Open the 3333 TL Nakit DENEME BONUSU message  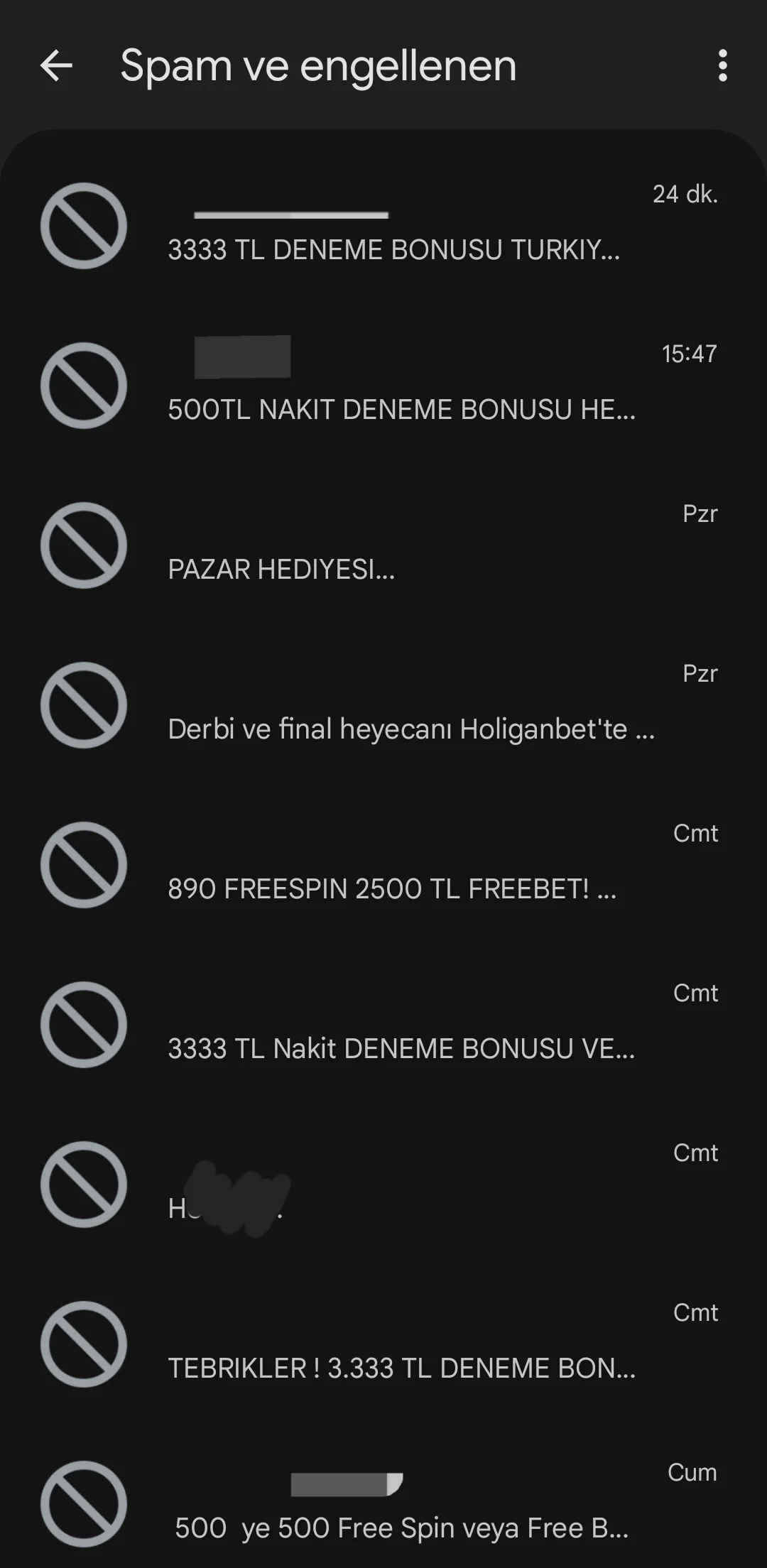click(401, 1048)
